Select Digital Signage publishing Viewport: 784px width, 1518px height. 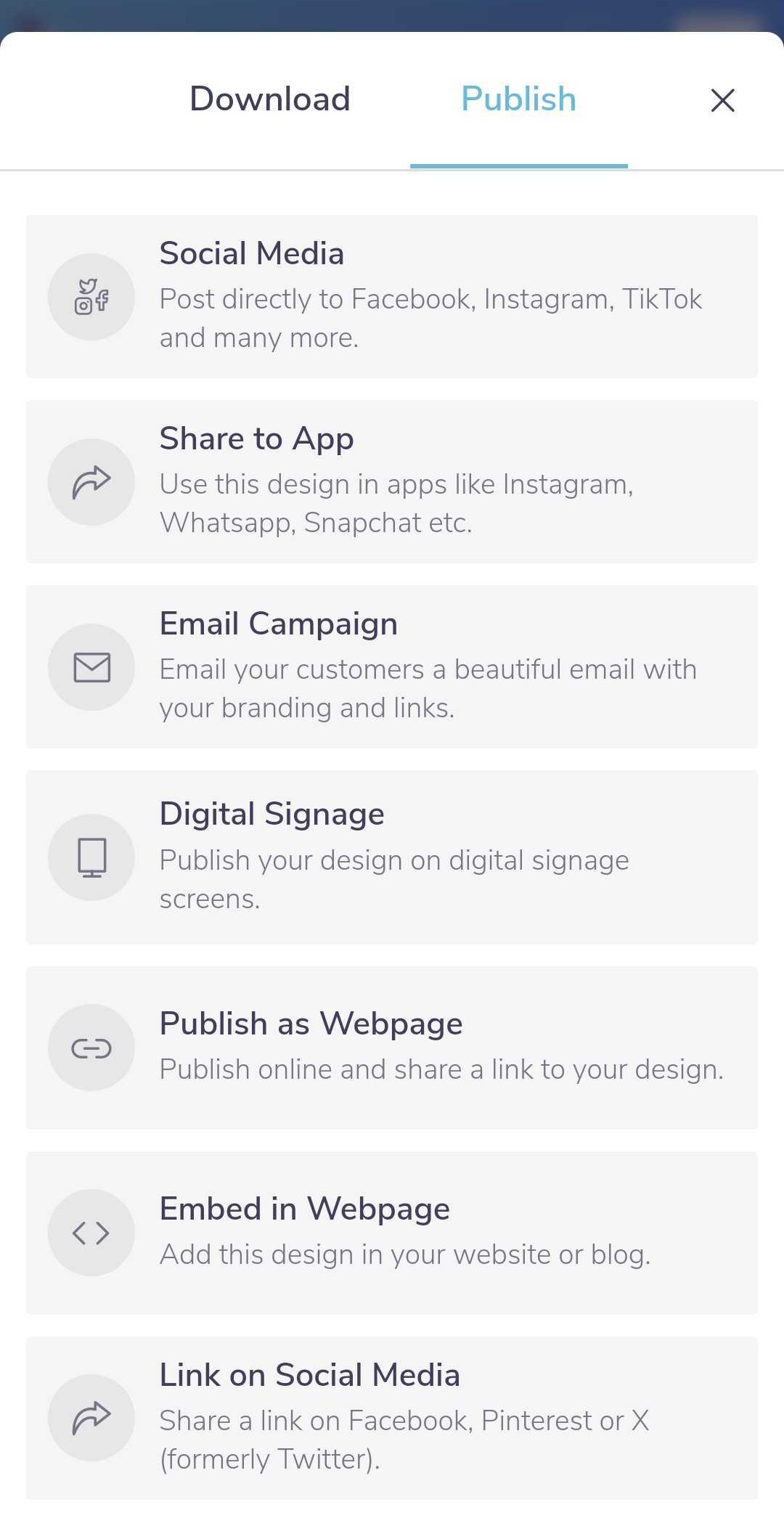[x=392, y=857]
